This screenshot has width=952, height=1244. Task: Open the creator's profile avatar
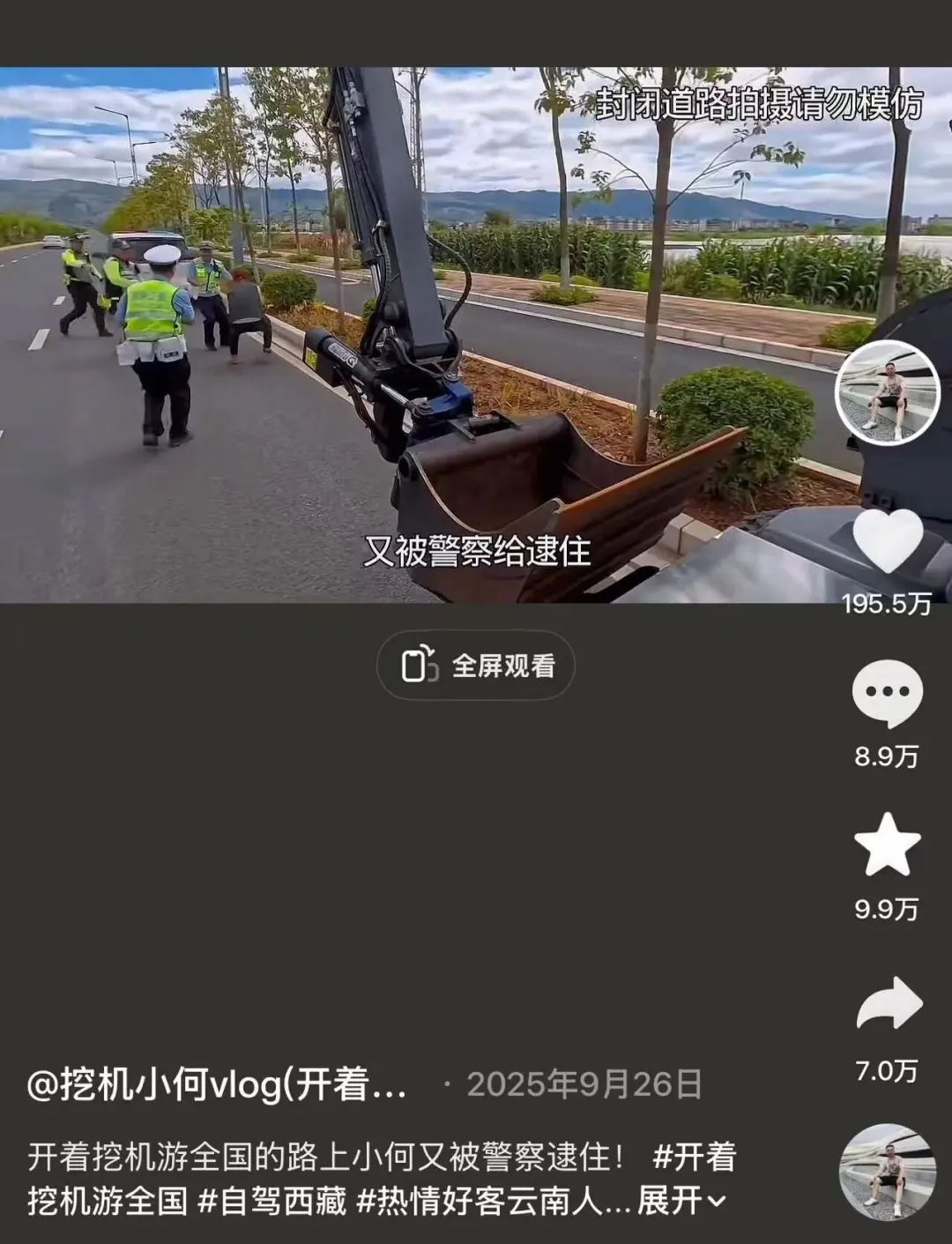coord(888,392)
